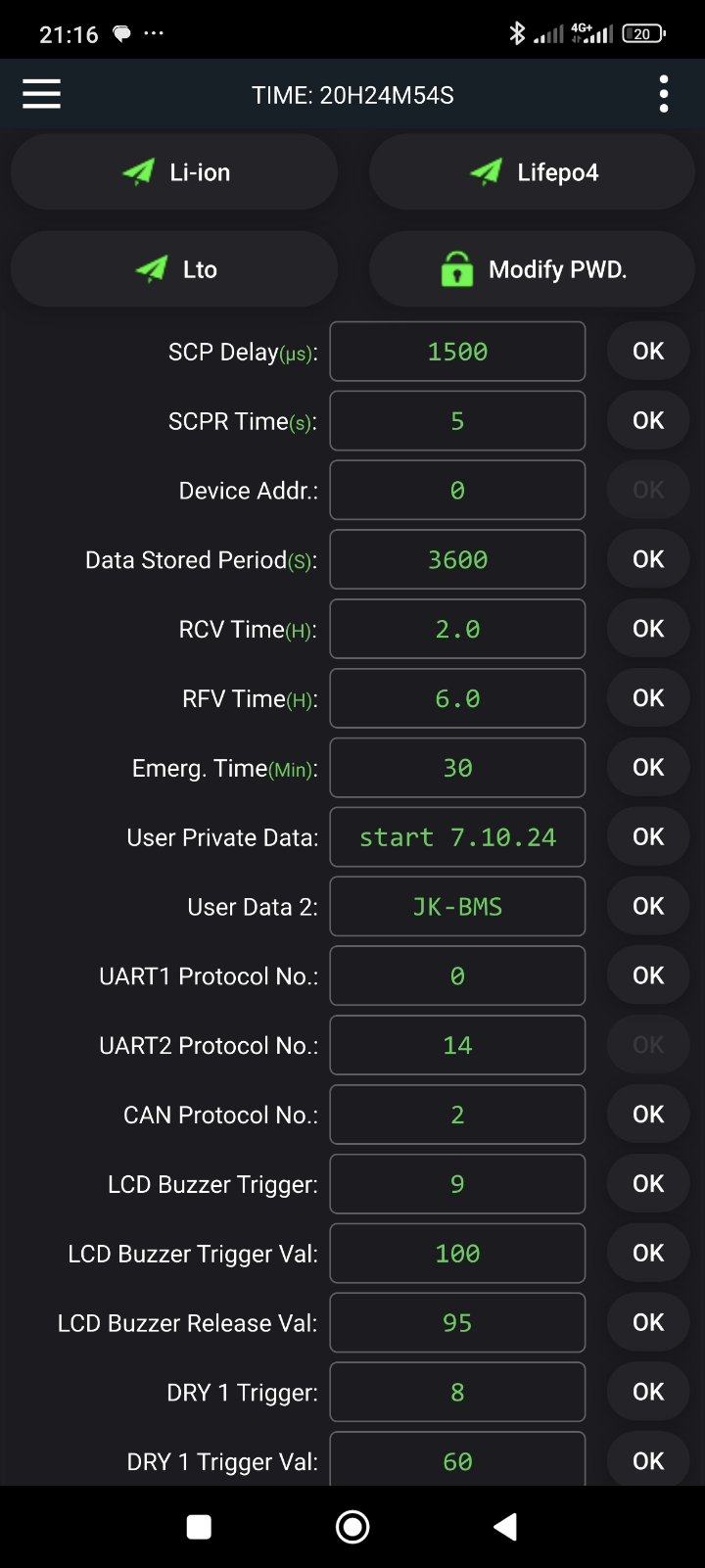Edit LCD Buzzer Release Val field
Screen dimensions: 705x1568
click(457, 1323)
